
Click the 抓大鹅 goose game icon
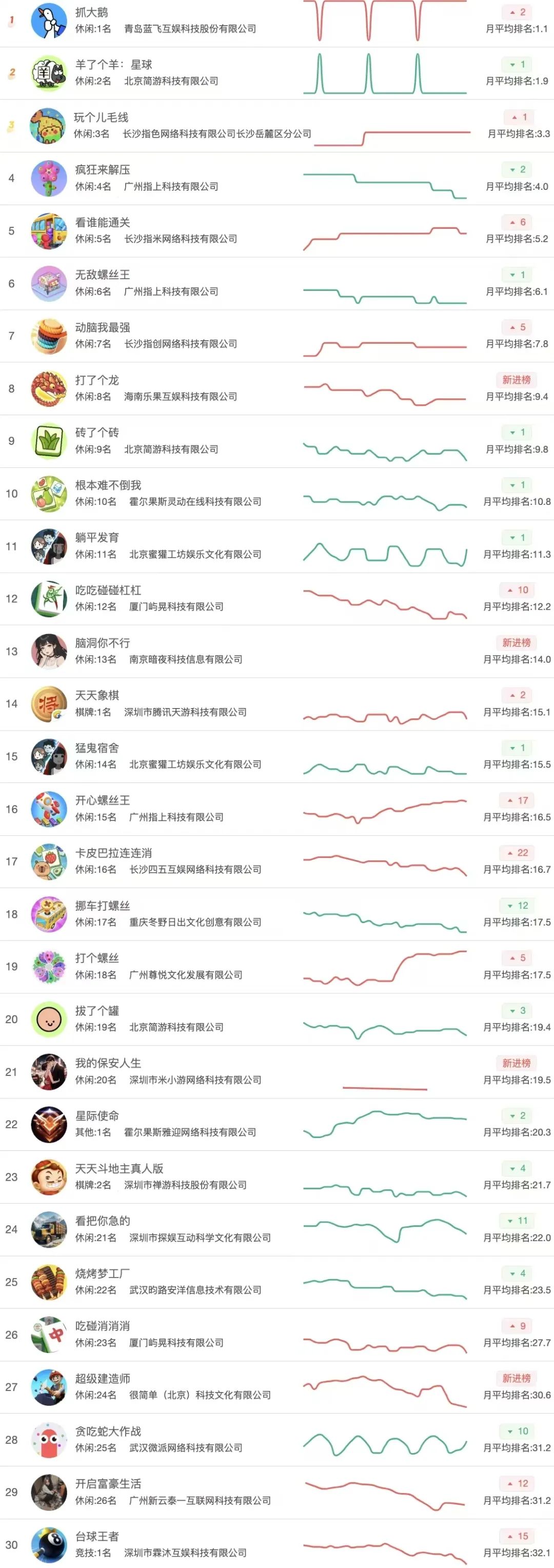(49, 20)
